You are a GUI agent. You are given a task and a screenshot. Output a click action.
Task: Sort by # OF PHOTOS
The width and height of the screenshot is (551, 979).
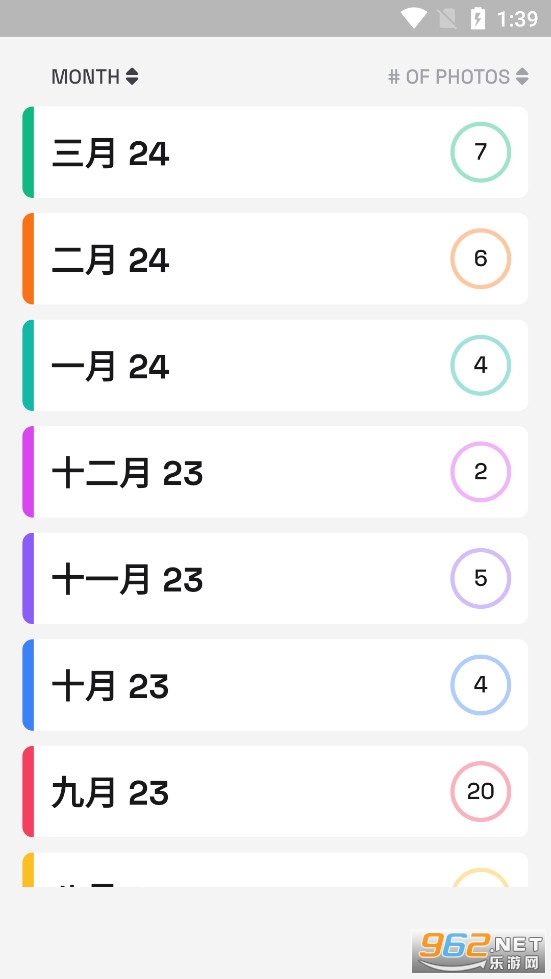[x=458, y=77]
